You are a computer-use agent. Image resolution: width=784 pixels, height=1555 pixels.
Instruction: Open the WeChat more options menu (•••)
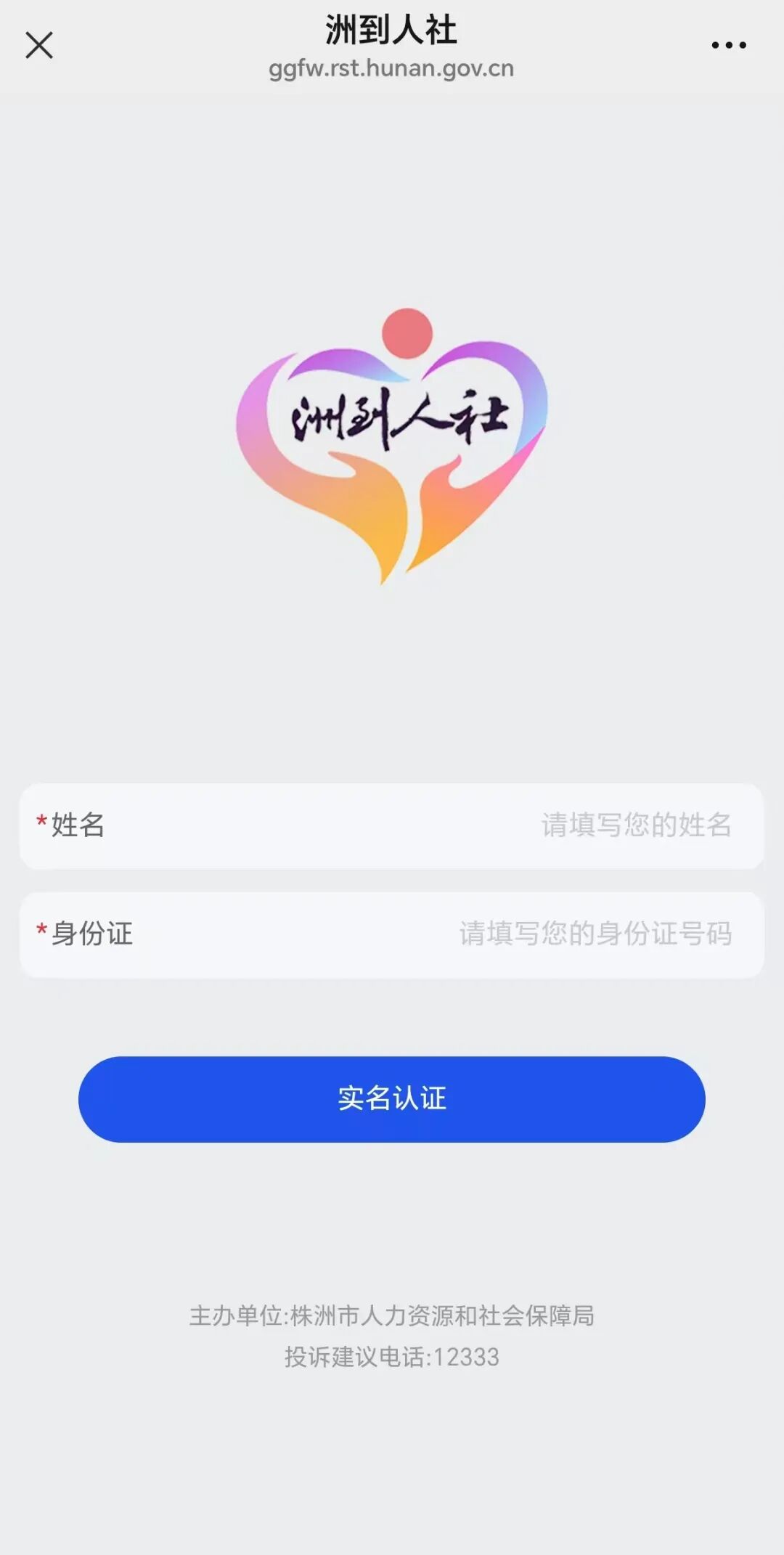pyautogui.click(x=728, y=45)
